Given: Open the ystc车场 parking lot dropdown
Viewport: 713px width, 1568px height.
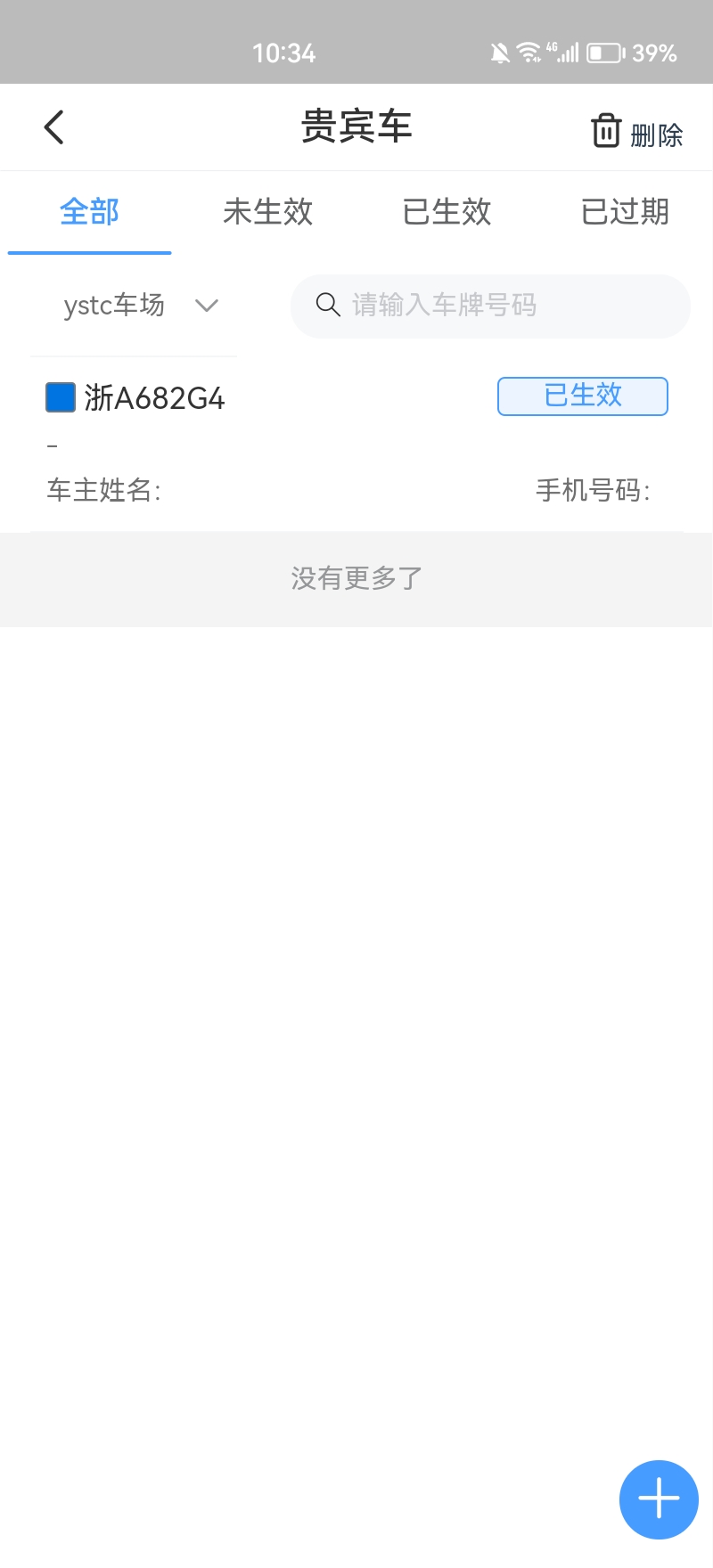Looking at the screenshot, I should click(x=114, y=306).
